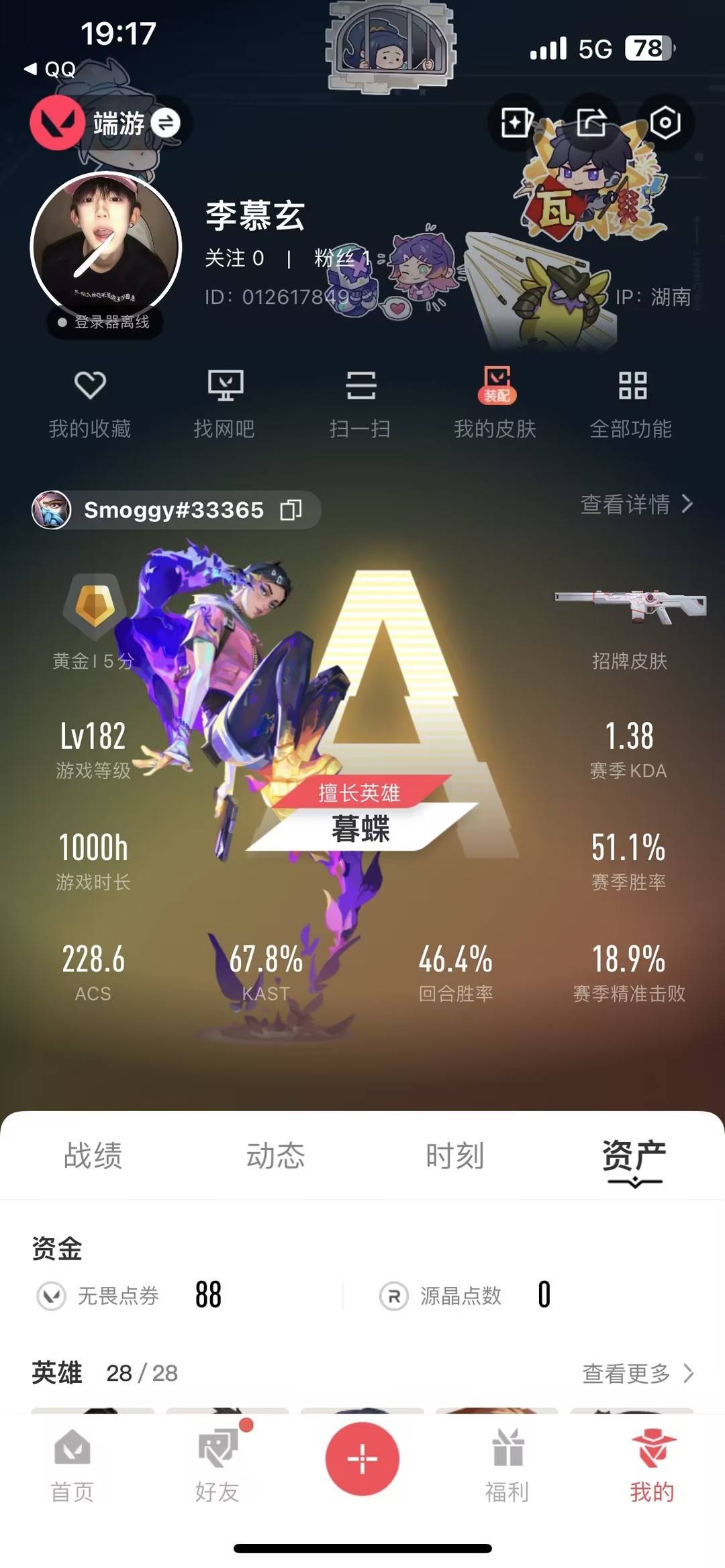This screenshot has height=1568, width=725.
Task: Open the profile card decoration icon
Action: point(516,123)
